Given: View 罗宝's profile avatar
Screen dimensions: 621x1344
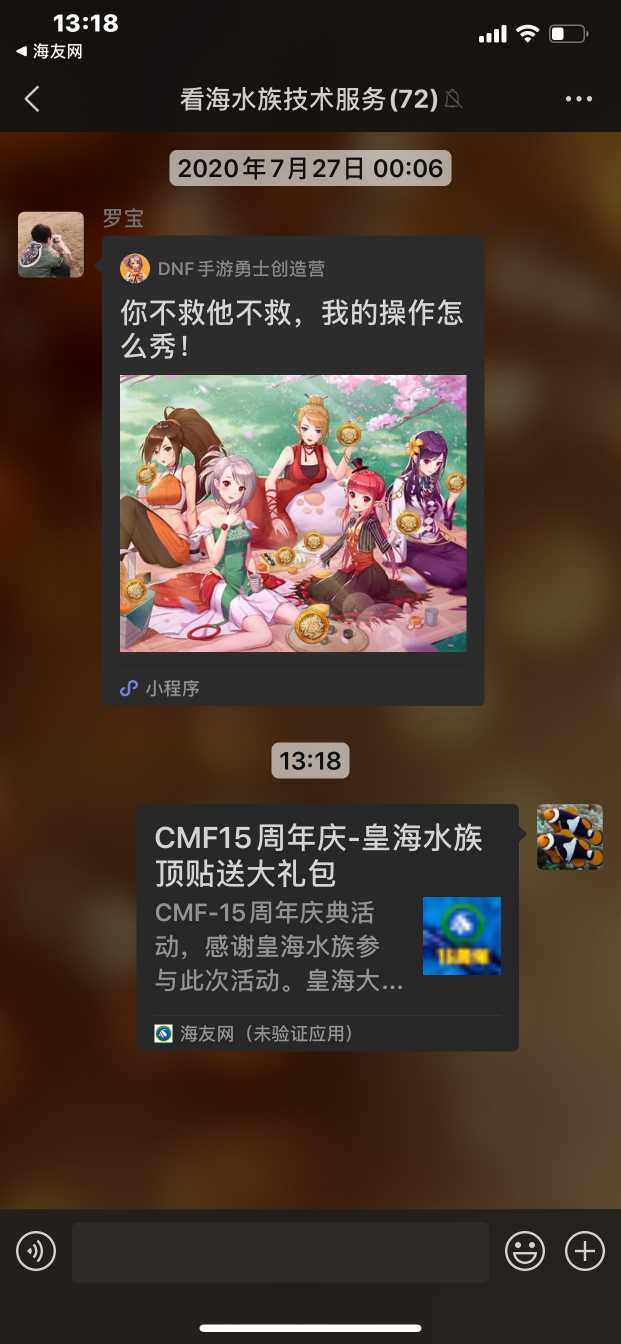Looking at the screenshot, I should click(x=51, y=244).
